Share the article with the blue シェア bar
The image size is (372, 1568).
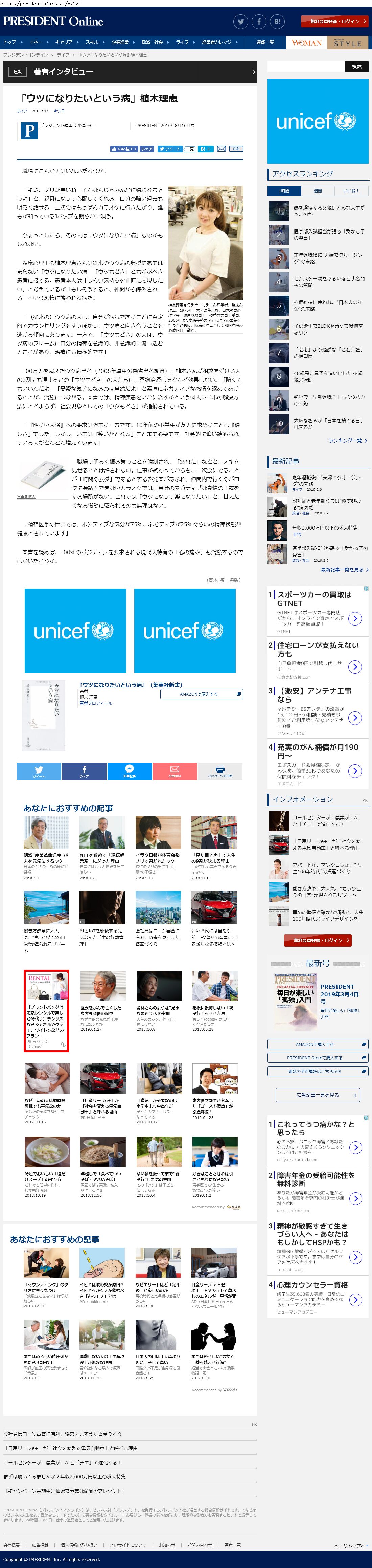tap(84, 771)
